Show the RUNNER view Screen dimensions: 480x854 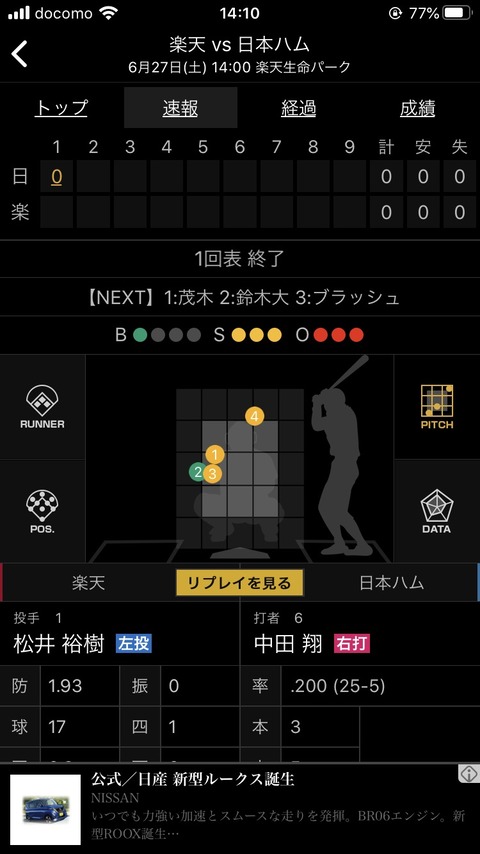(x=42, y=407)
